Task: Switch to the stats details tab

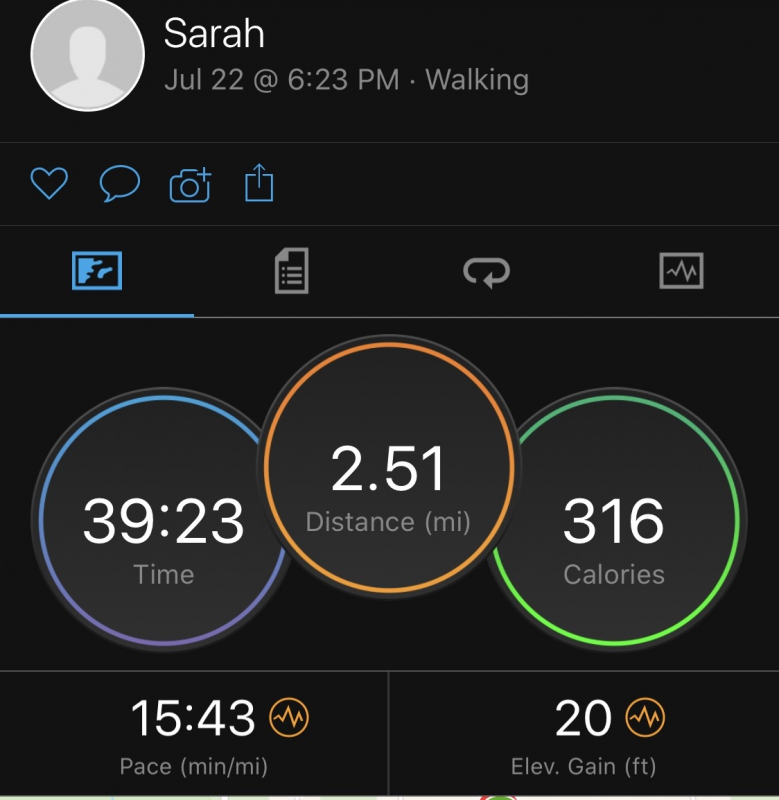Action: (291, 271)
